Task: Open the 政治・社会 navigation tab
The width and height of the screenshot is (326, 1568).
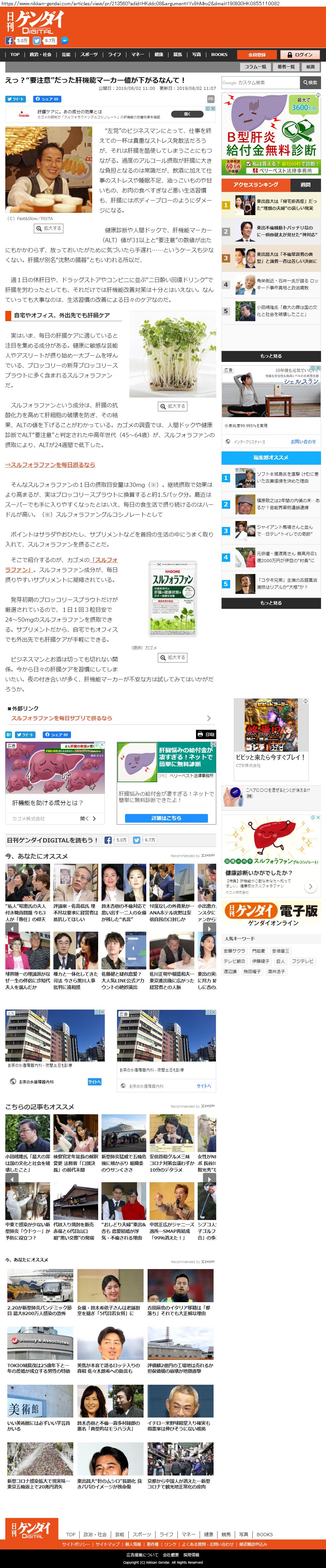Action: tap(41, 54)
